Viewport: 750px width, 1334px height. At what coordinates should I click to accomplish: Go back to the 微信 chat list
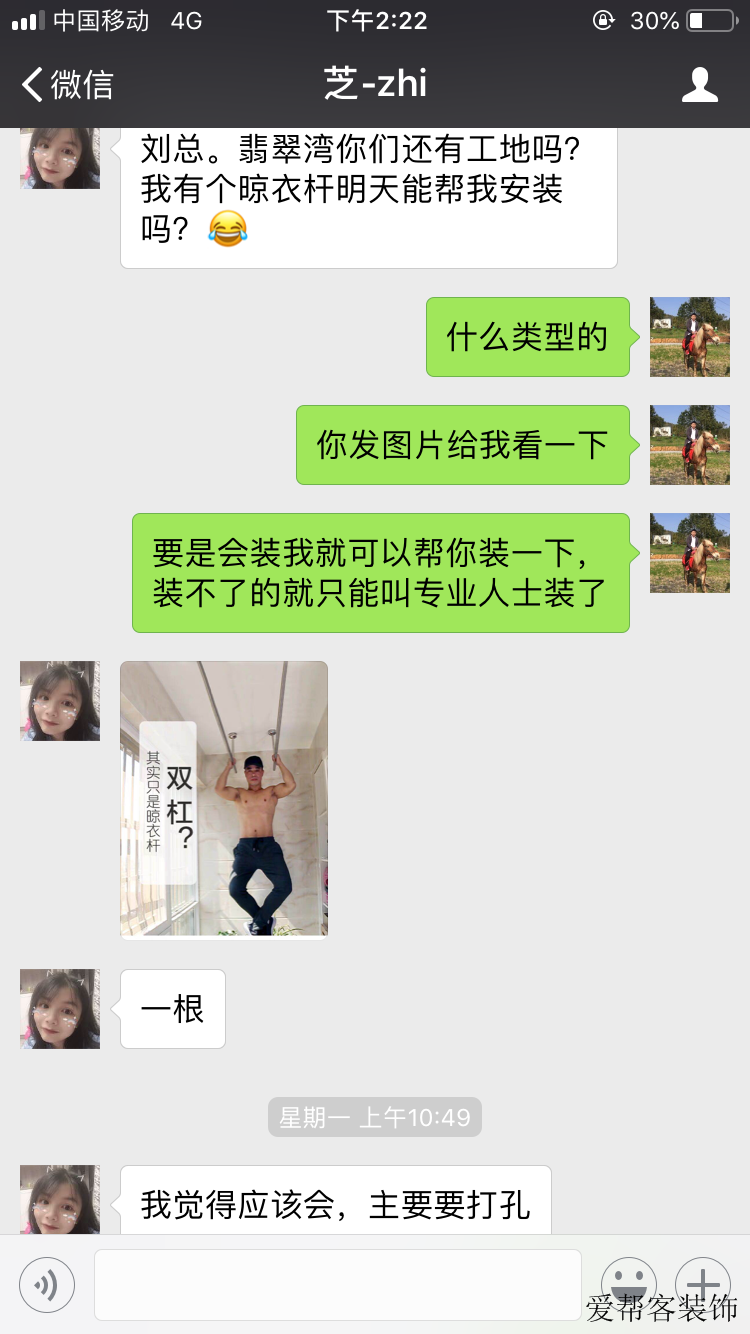(68, 84)
